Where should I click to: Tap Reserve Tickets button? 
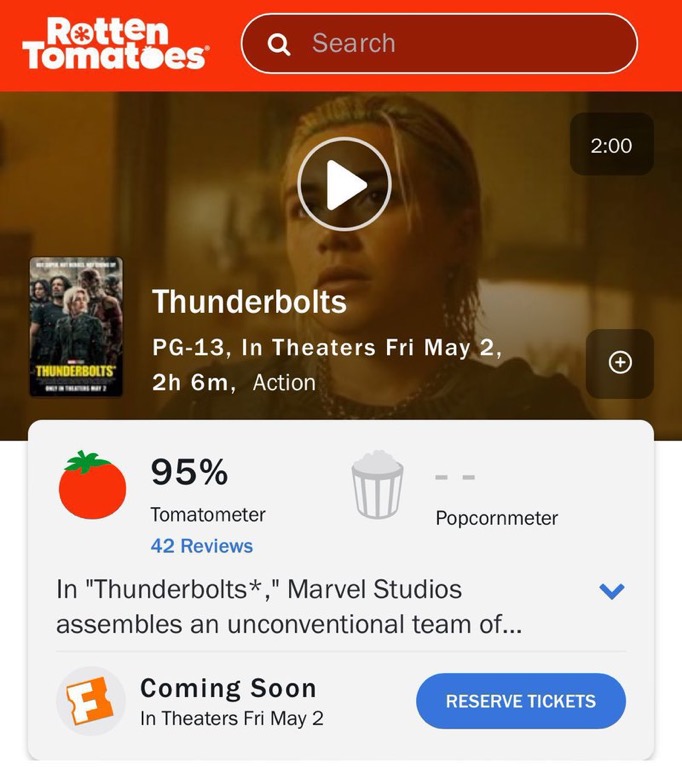[x=520, y=701]
